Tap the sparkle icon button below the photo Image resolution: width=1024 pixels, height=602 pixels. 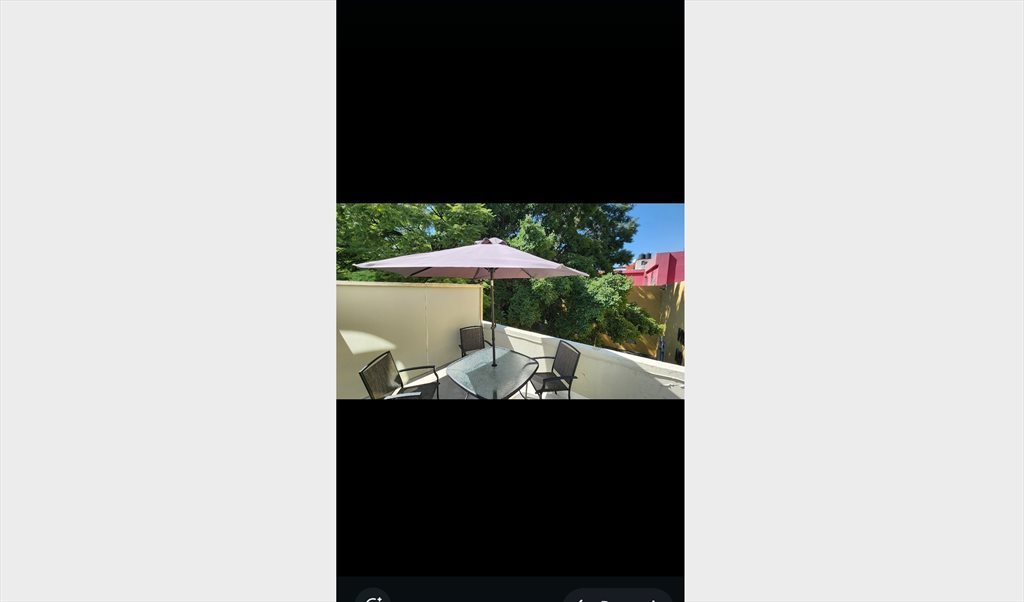374,597
